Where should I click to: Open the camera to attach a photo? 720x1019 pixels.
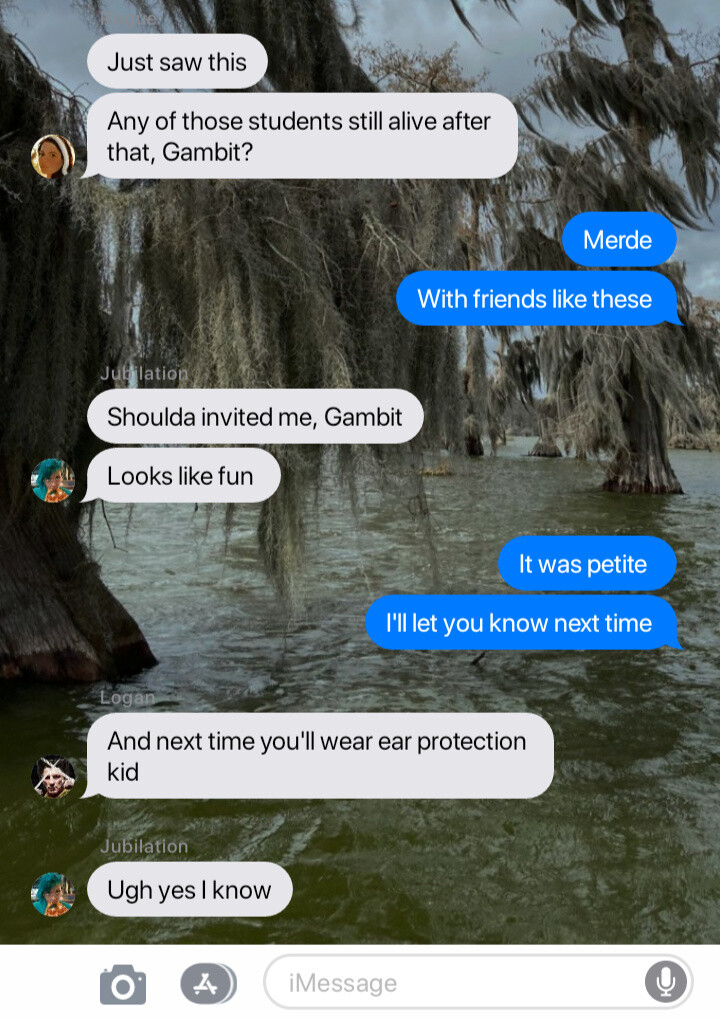[123, 984]
